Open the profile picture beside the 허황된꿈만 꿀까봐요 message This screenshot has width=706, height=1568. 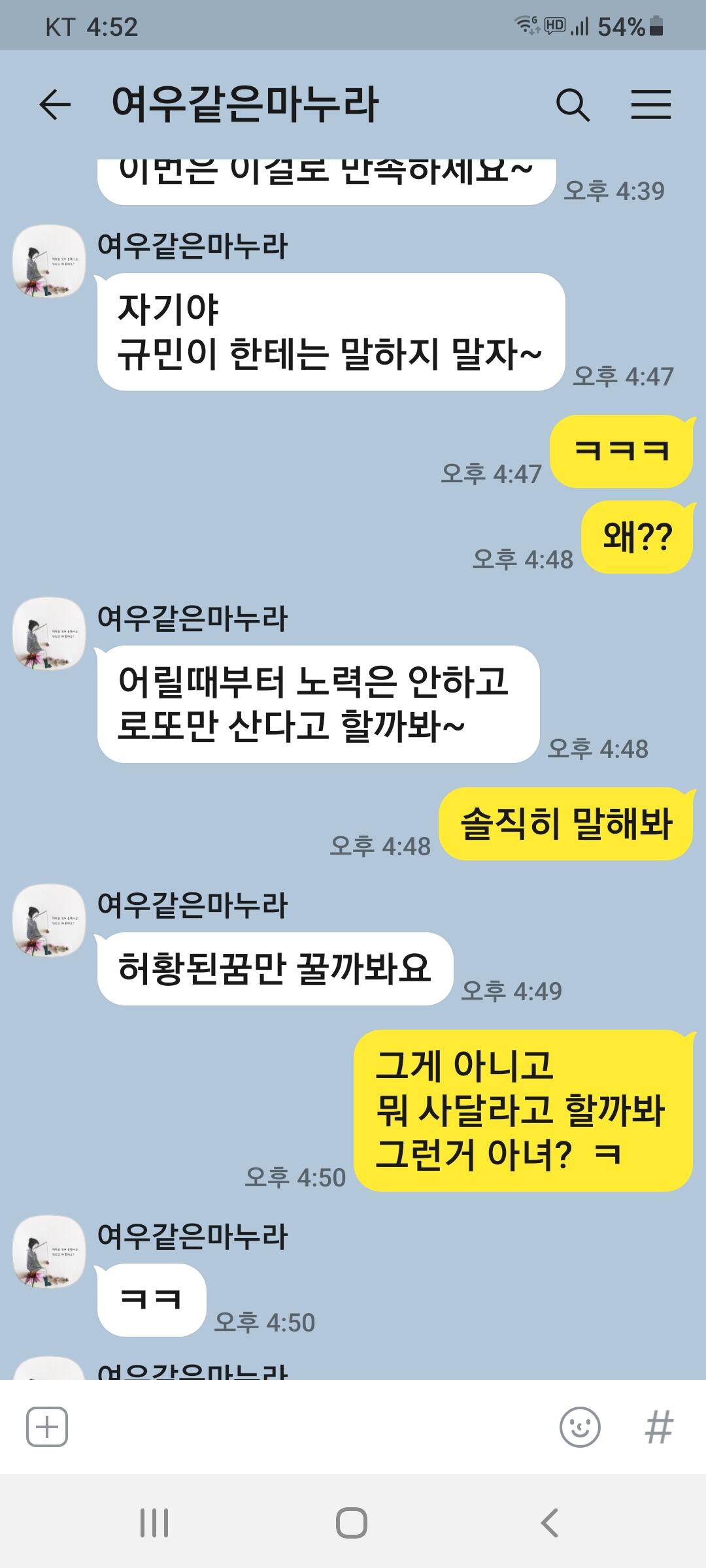pos(49,920)
